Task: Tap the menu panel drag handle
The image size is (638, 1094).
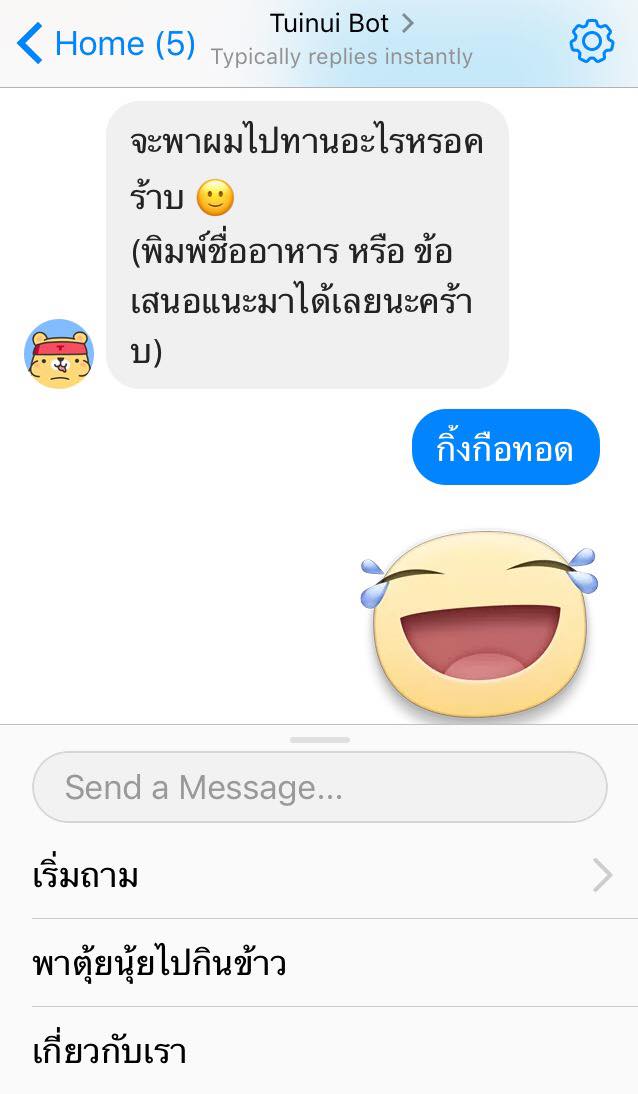Action: 319,740
